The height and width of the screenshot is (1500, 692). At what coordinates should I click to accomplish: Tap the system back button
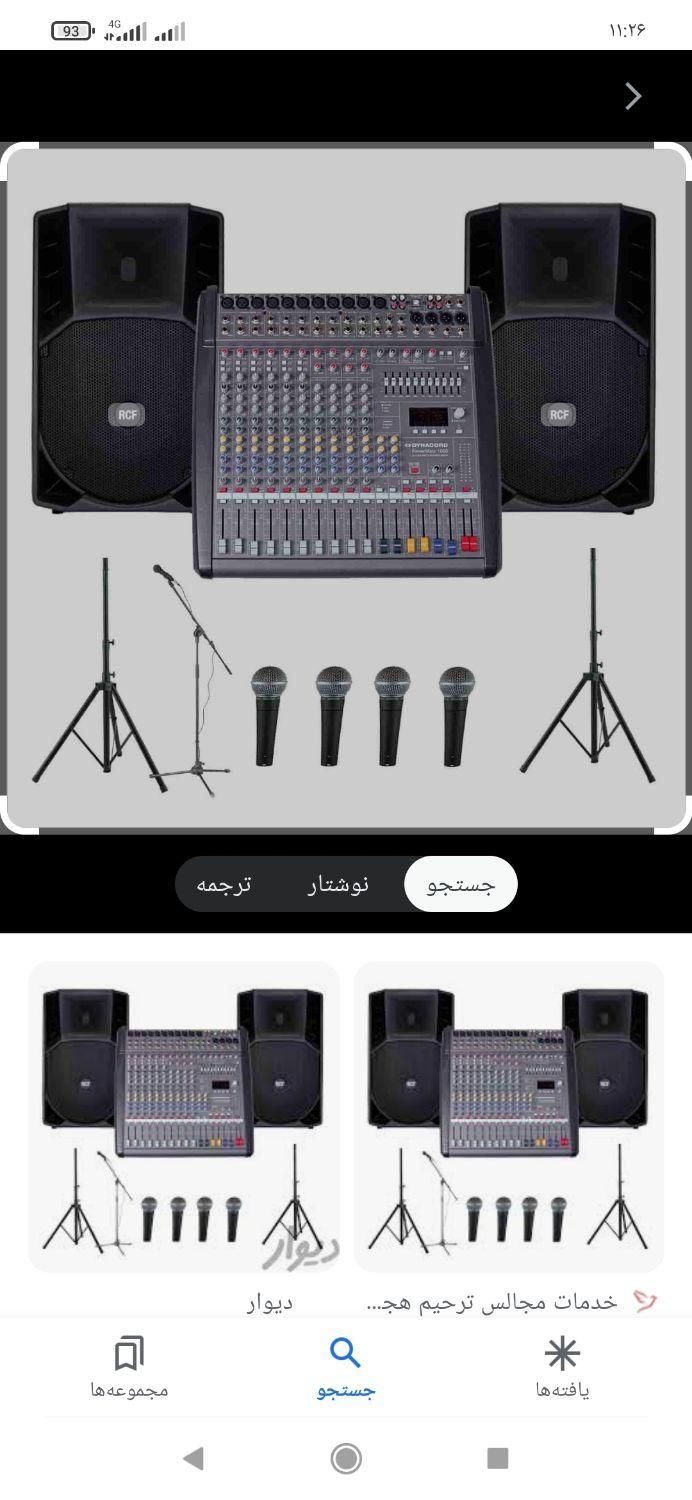194,1458
